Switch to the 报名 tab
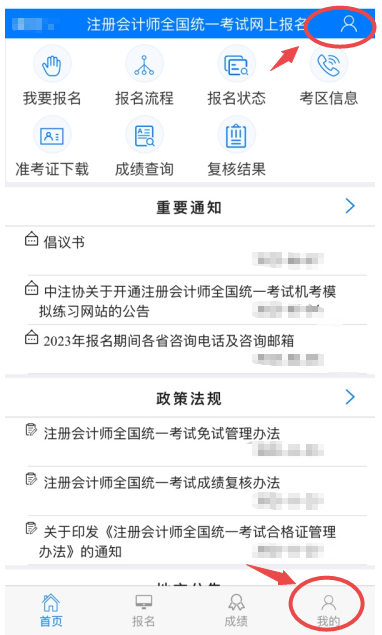 click(143, 610)
